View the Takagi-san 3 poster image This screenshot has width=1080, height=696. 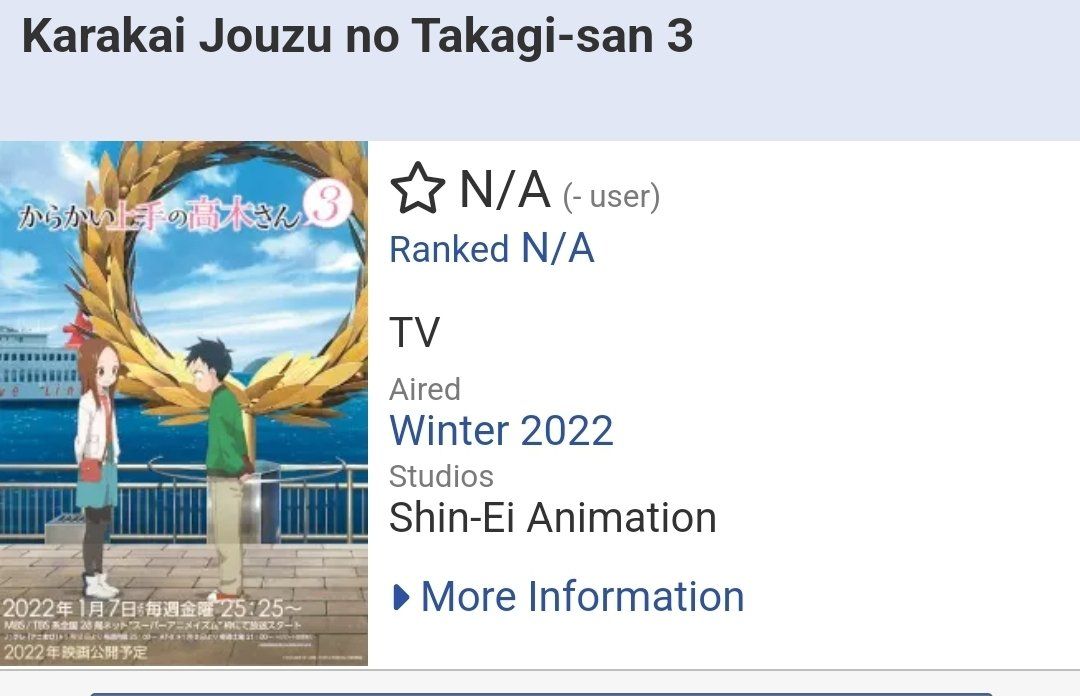tap(184, 403)
